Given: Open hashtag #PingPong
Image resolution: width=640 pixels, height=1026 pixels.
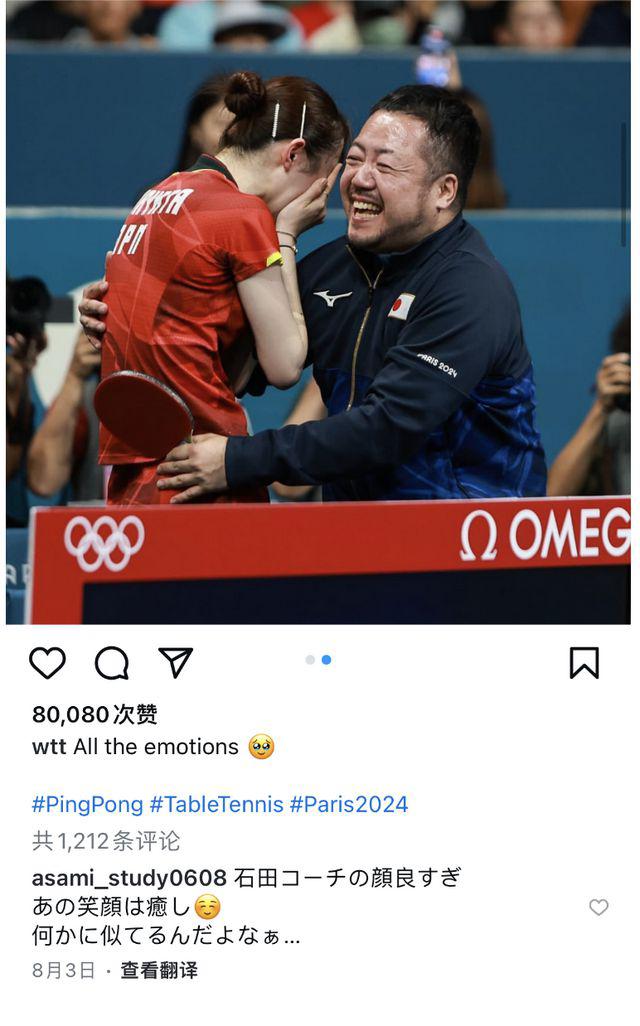Looking at the screenshot, I should (87, 804).
